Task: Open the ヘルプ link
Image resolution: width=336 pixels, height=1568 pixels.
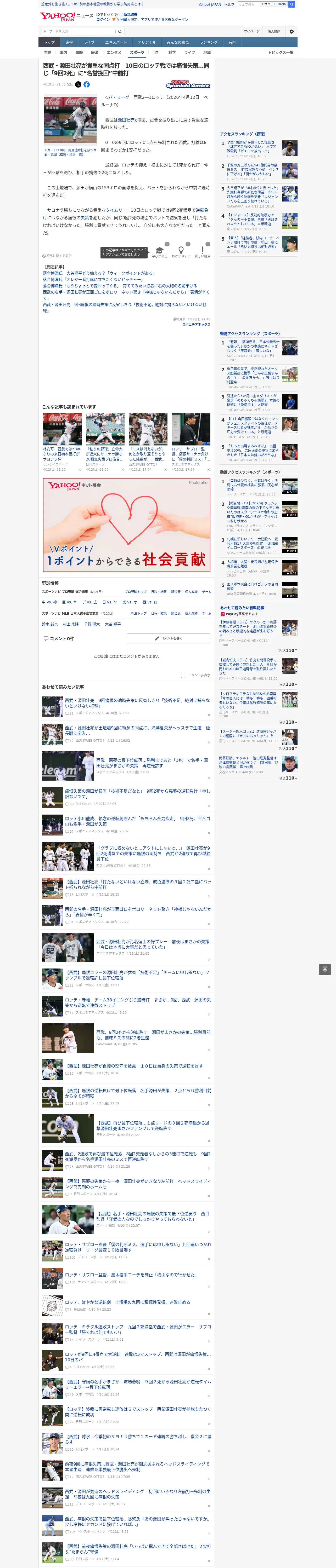Action: point(229,4)
